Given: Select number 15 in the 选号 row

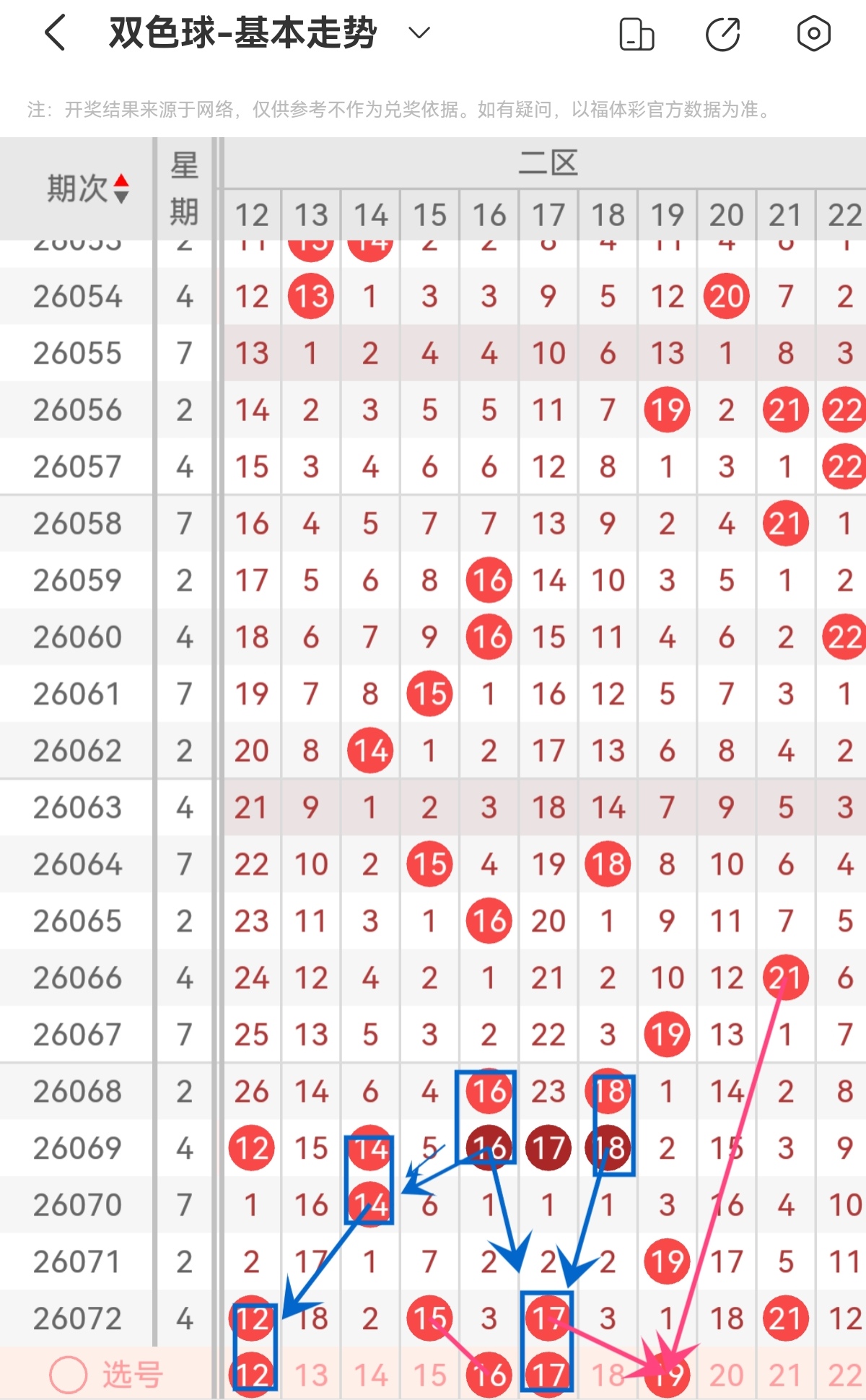Looking at the screenshot, I should click(x=429, y=1375).
